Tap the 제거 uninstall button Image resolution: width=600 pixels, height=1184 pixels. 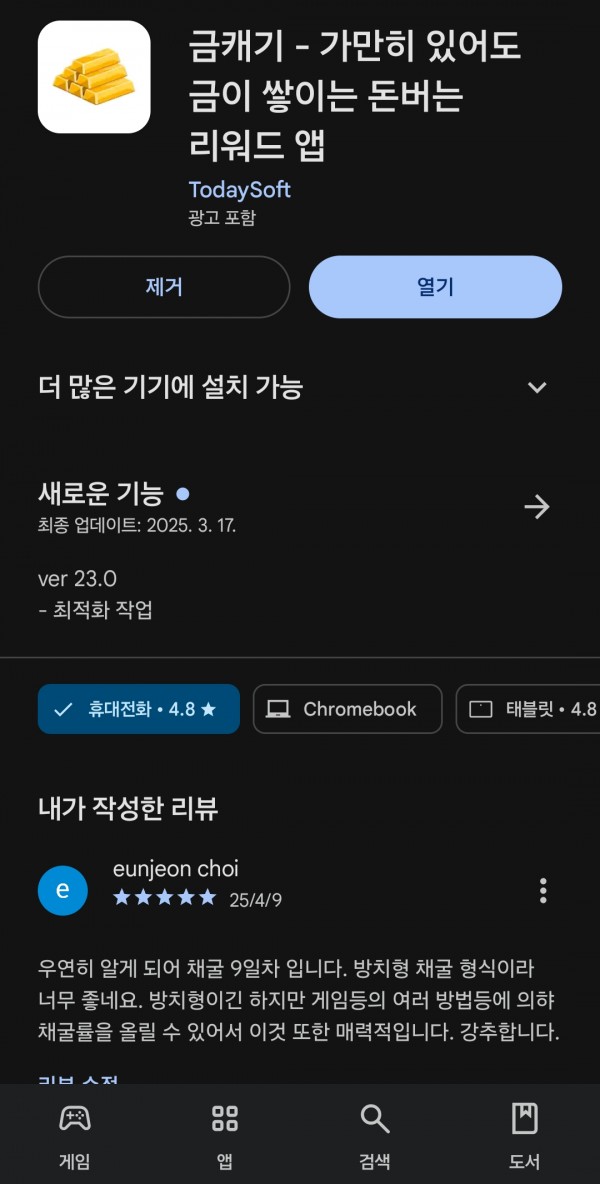164,287
